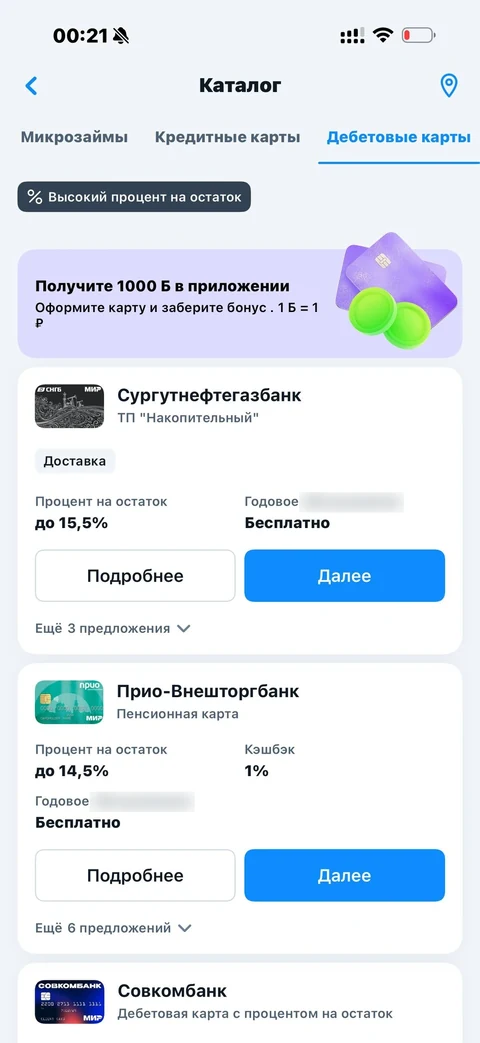Expand Ещё 3 предложения
This screenshot has height=1043, width=480.
(x=112, y=628)
